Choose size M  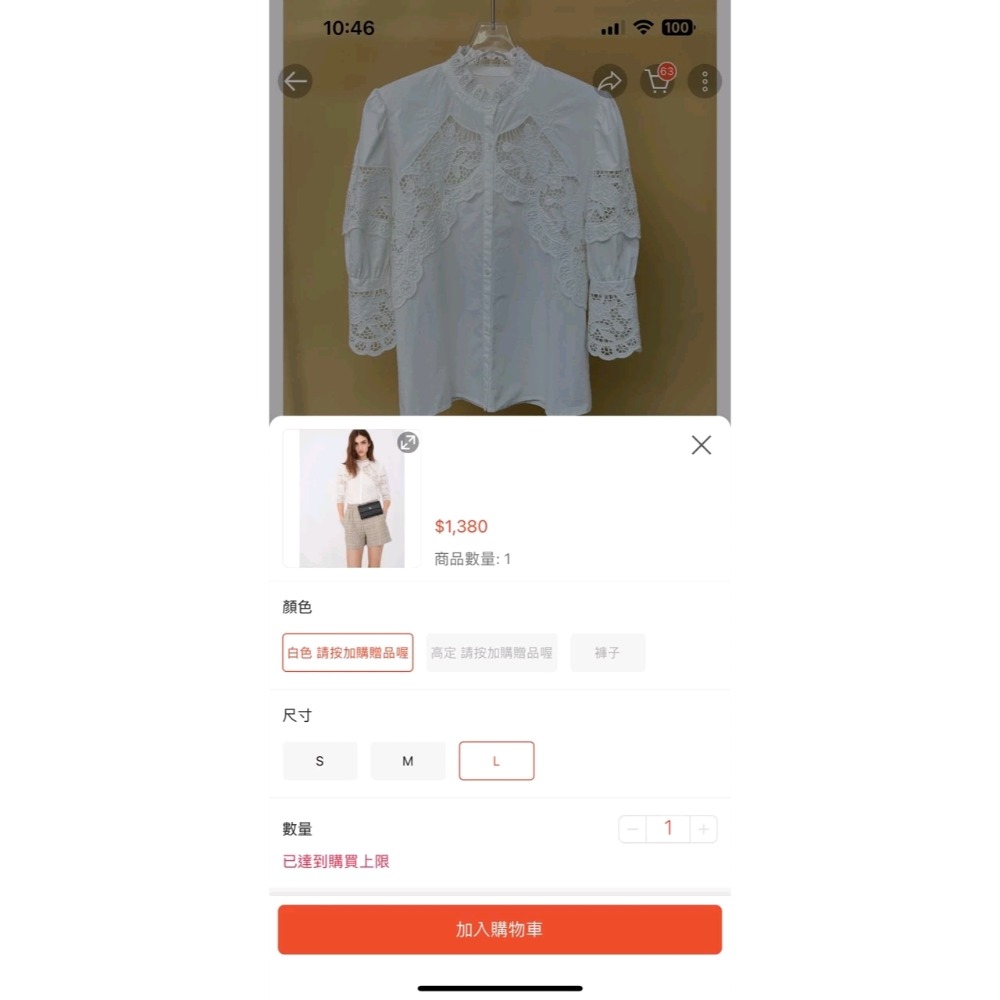click(x=408, y=761)
